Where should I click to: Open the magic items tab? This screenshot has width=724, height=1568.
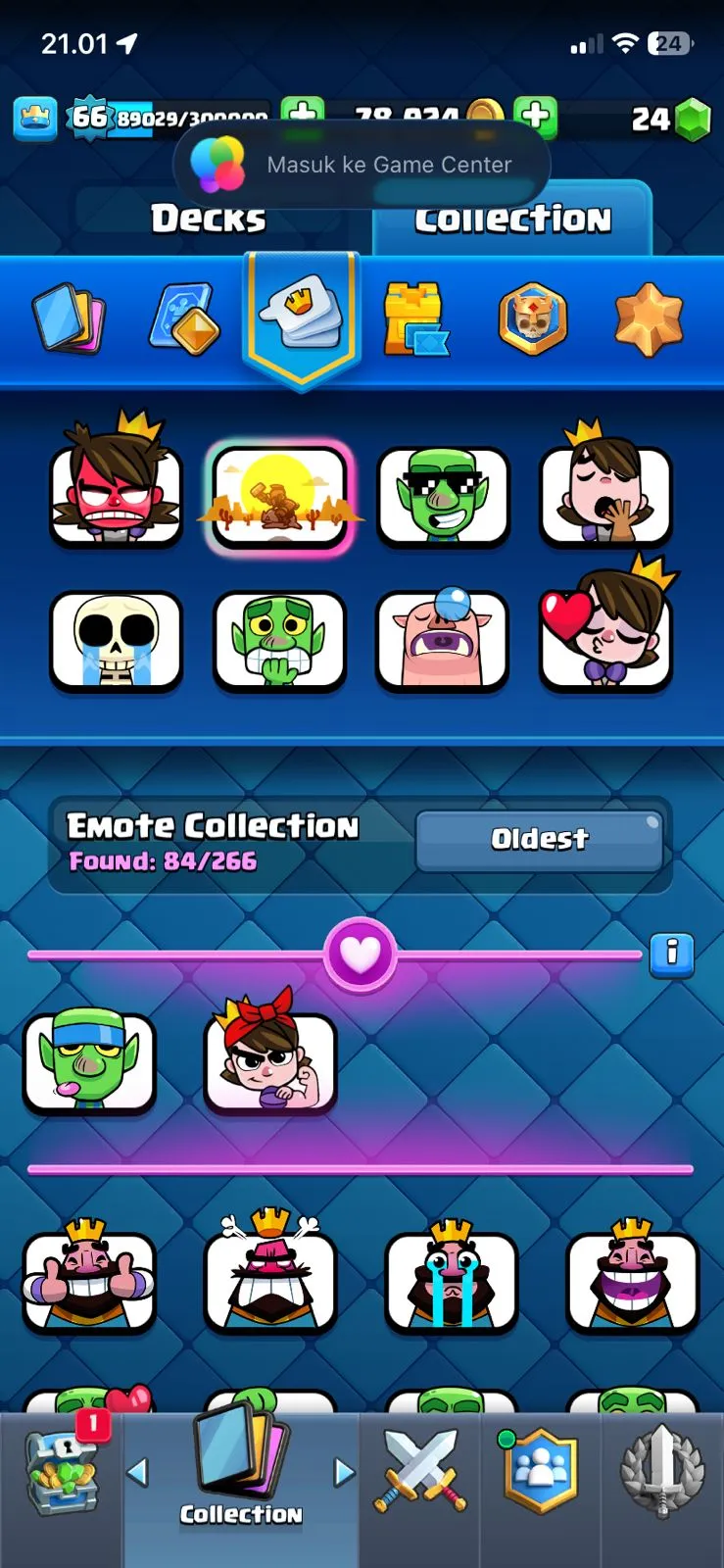tap(185, 318)
